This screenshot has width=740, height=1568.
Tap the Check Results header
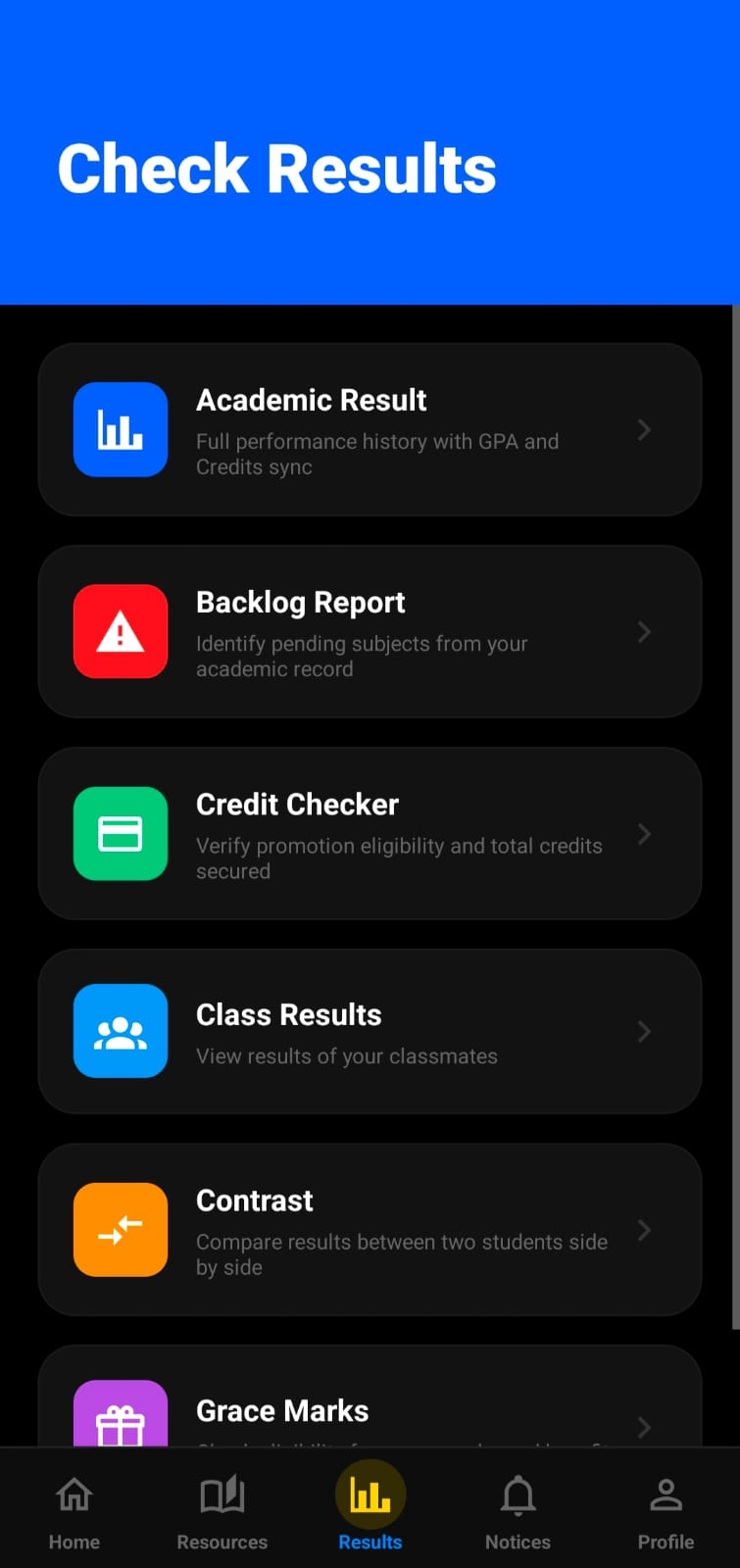(277, 169)
